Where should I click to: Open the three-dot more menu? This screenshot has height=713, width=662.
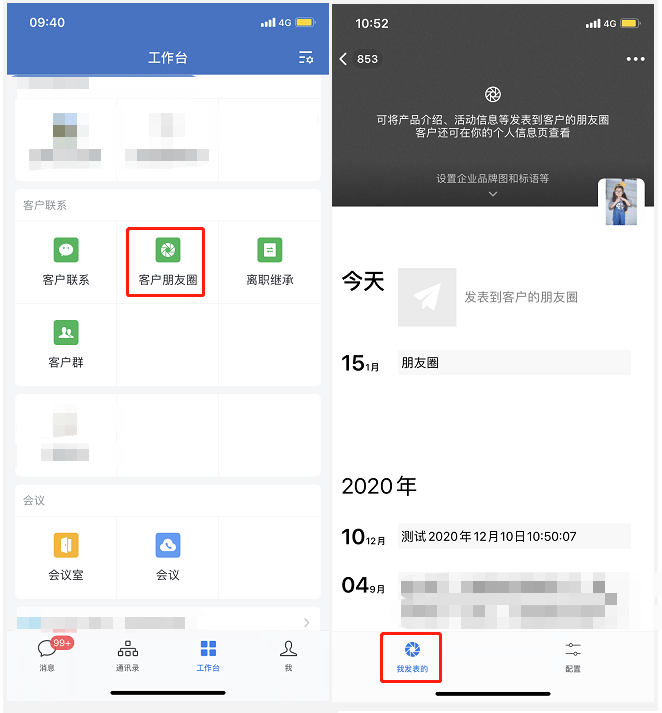pyautogui.click(x=635, y=59)
